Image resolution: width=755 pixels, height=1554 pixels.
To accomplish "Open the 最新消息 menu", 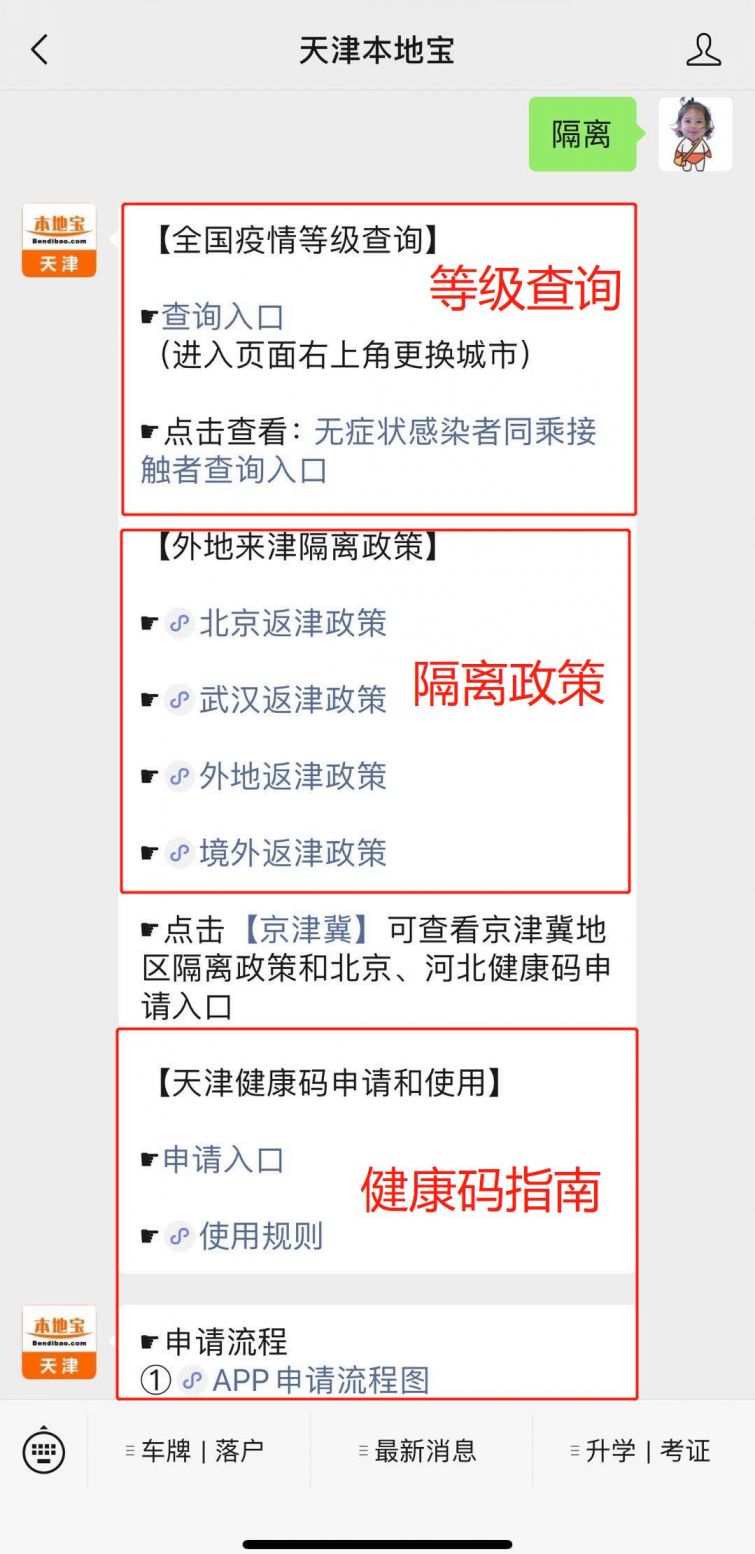I will (420, 1451).
